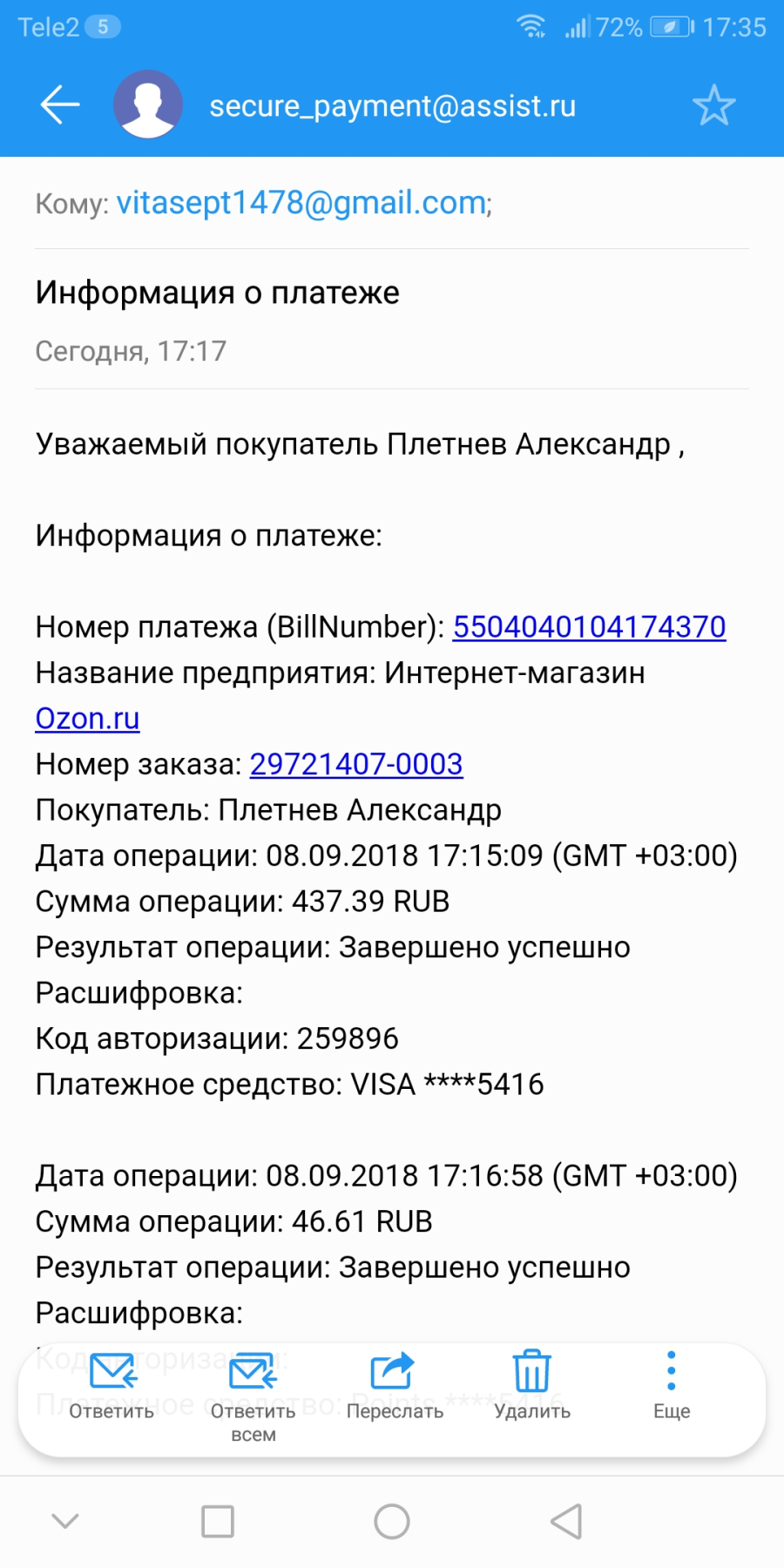
Task: Open recent apps from navigation bar
Action: click(x=218, y=1522)
